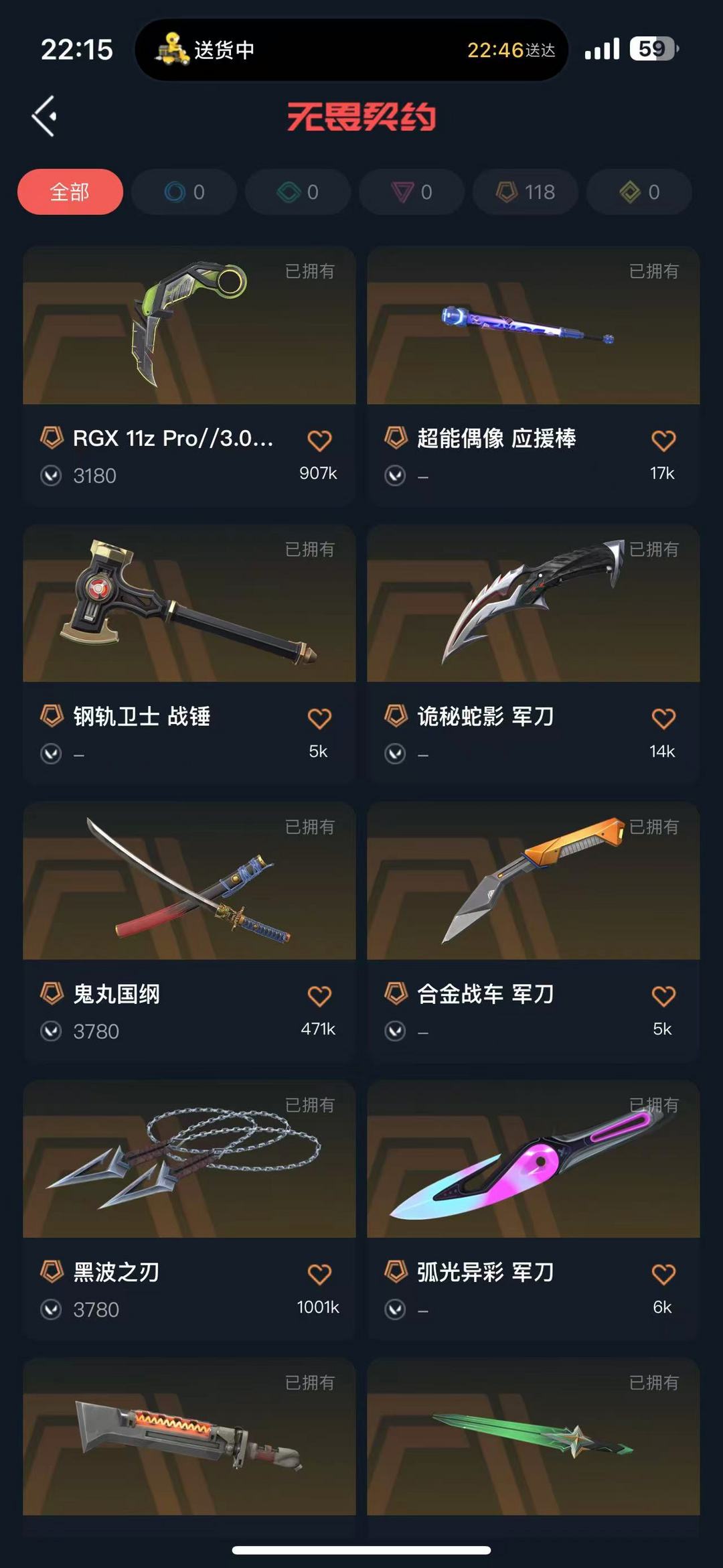Select the green diamond tier filter

coord(298,192)
